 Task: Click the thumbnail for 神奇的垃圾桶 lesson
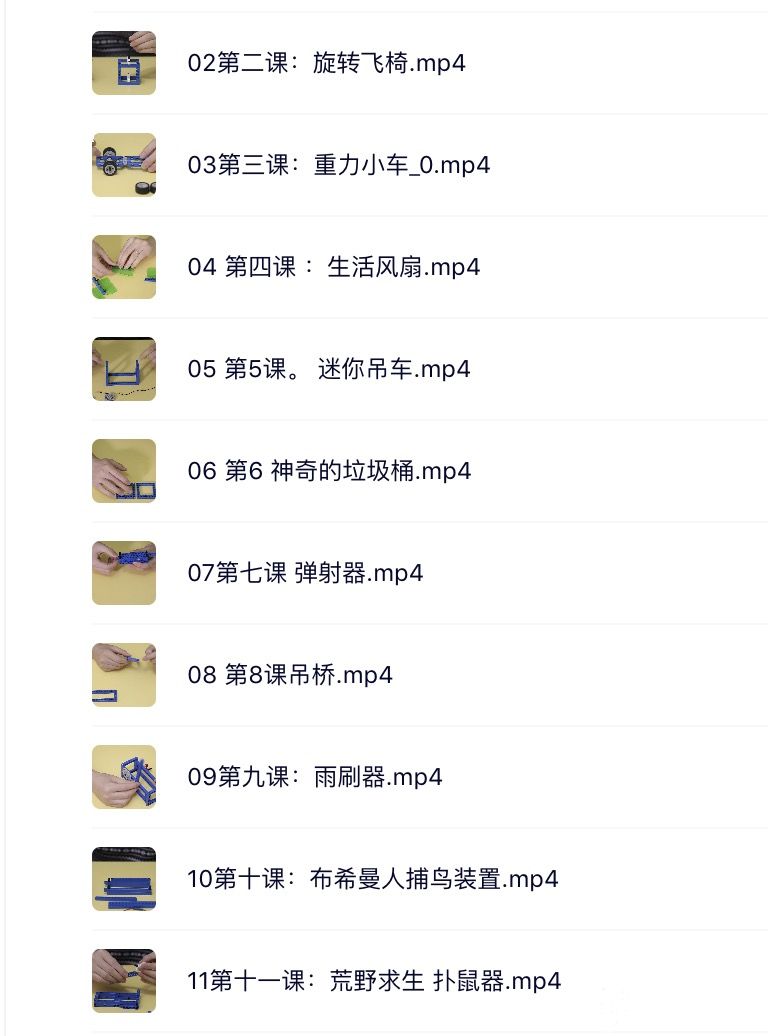(x=123, y=471)
